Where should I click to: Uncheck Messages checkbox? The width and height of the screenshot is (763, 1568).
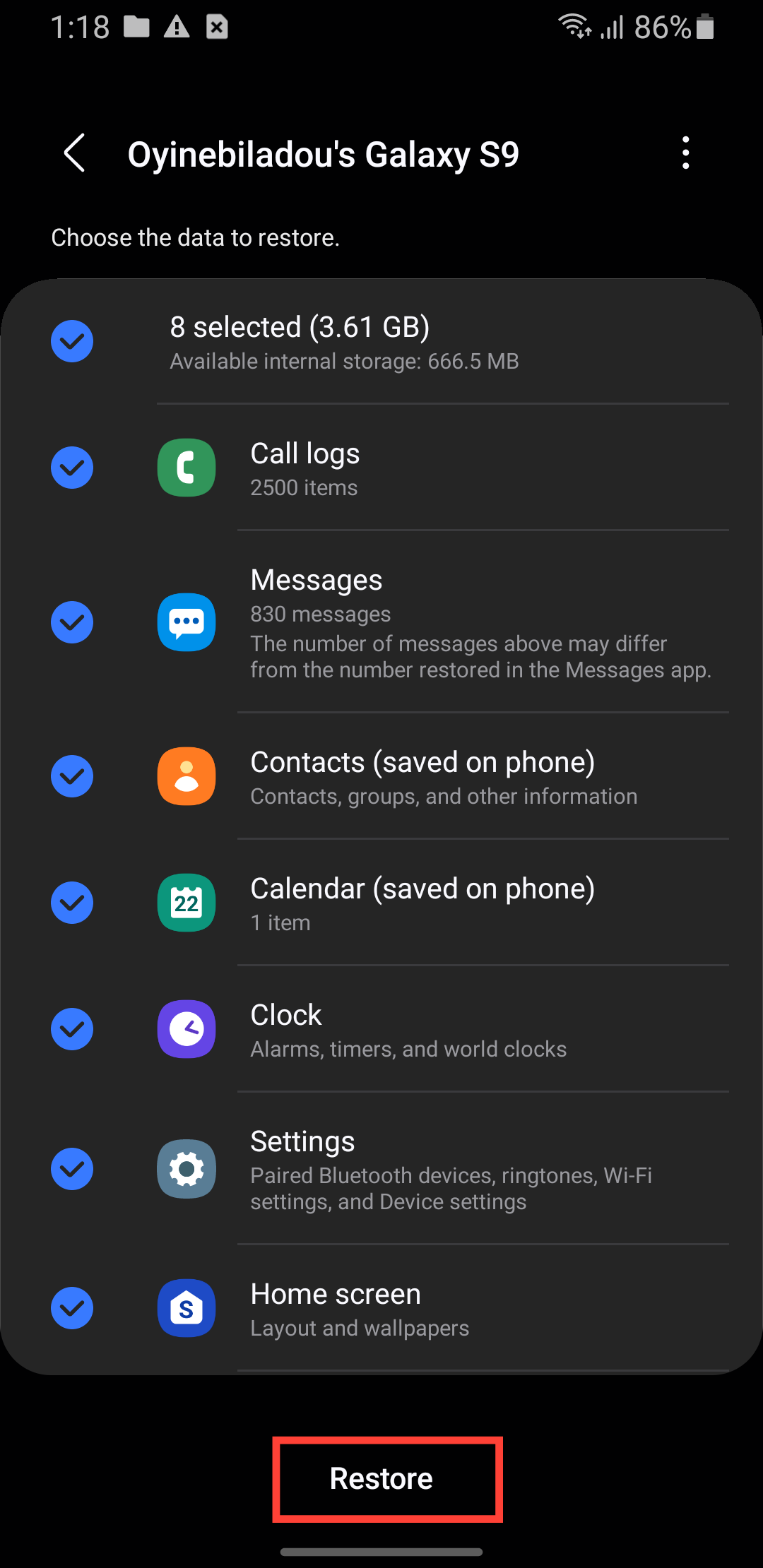[x=72, y=622]
